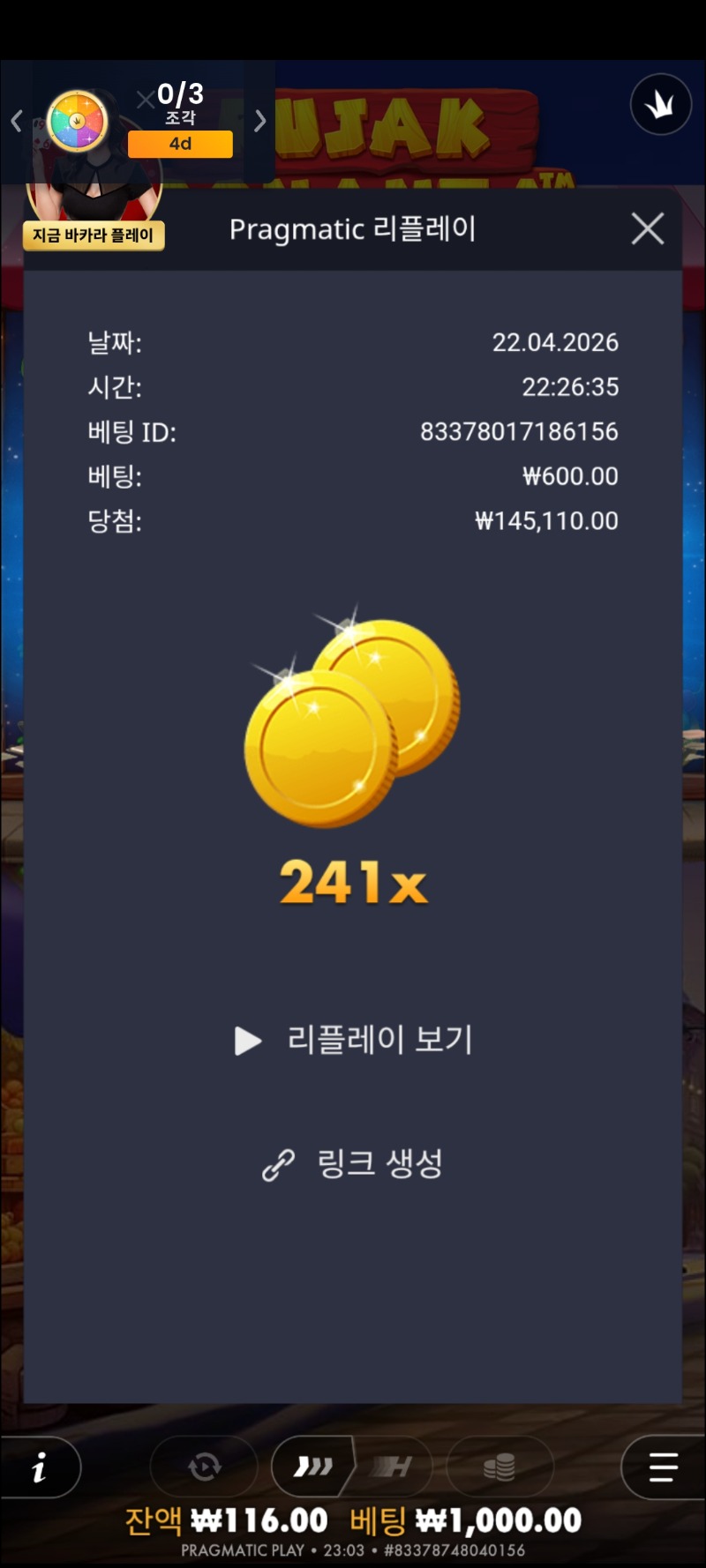Screen dimensions: 706x1568
Task: Close the Pragmatic replay dialog
Action: pyautogui.click(x=648, y=229)
